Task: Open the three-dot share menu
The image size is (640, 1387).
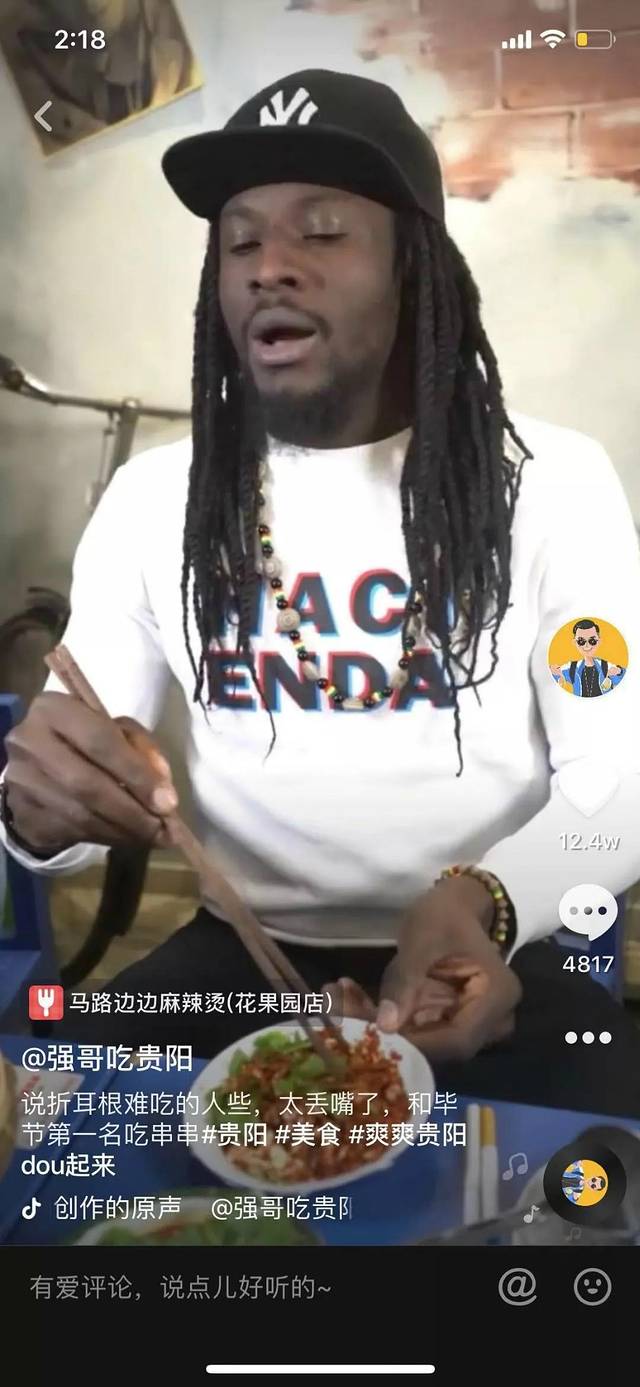Action: pos(588,1037)
